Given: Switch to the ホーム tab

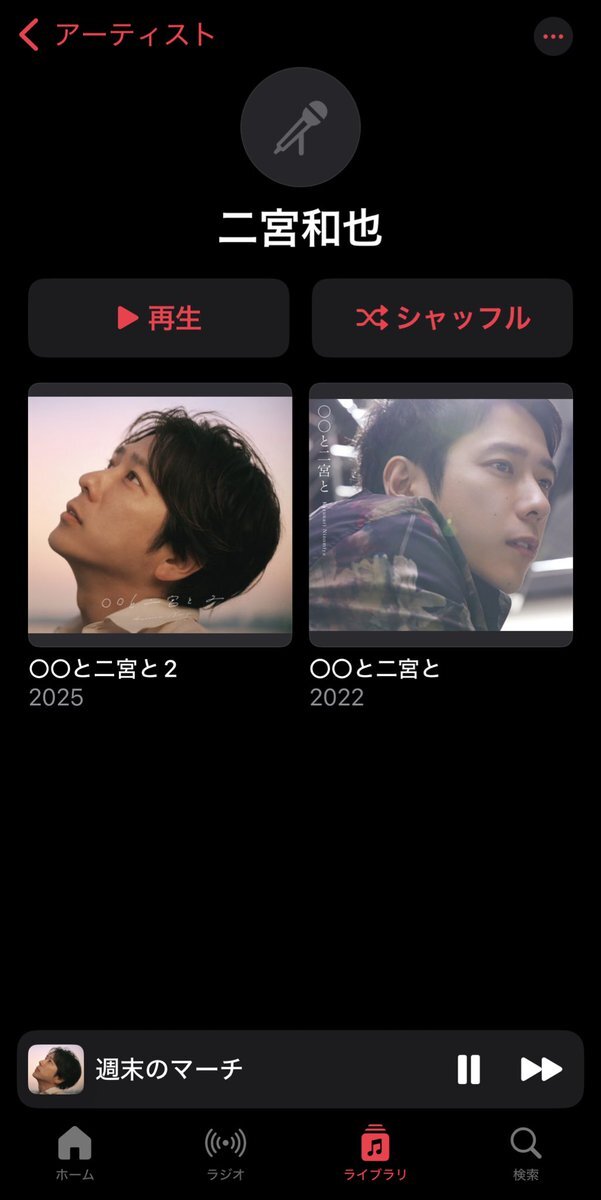Looking at the screenshot, I should [75, 1153].
